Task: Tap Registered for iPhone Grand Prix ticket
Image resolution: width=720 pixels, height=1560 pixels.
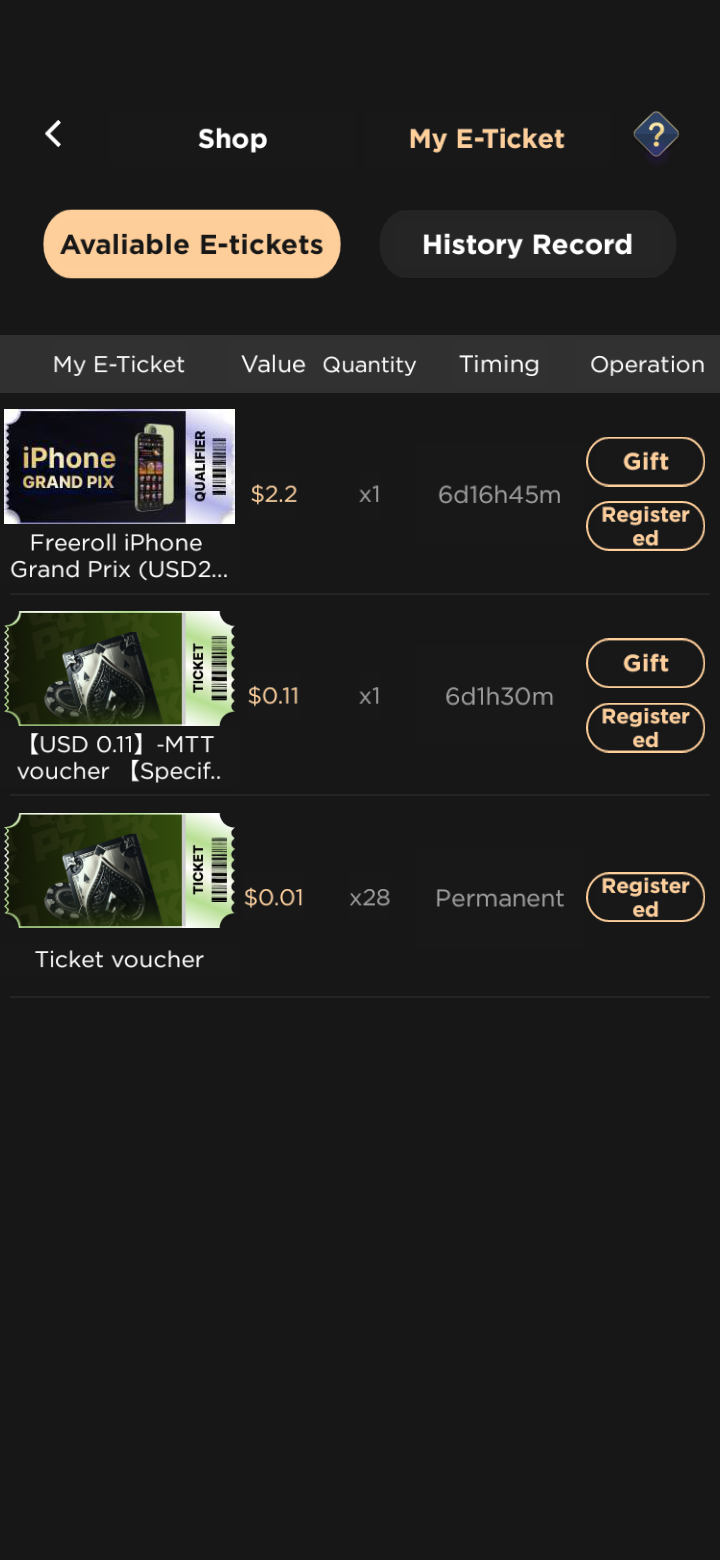Action: [645, 526]
